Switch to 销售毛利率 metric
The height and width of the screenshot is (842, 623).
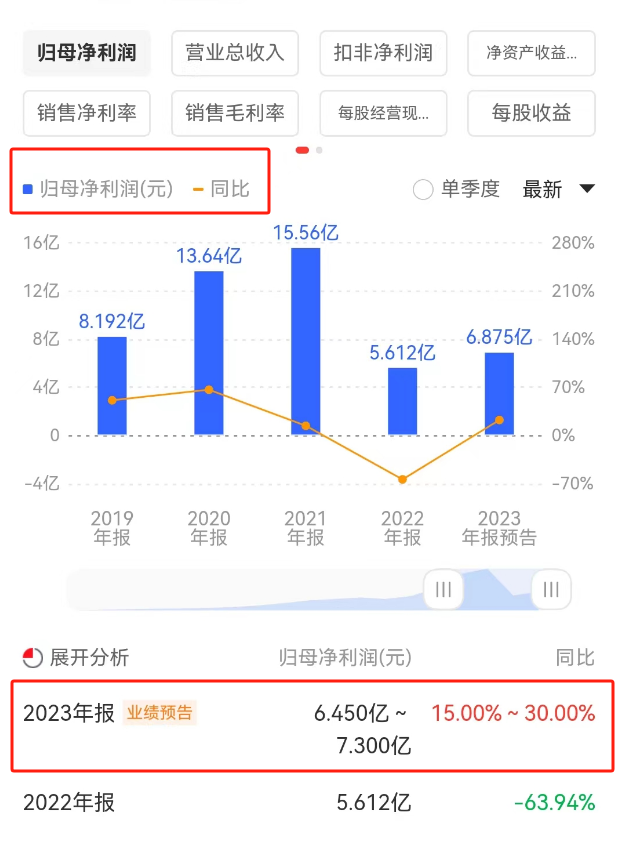[x=235, y=113]
